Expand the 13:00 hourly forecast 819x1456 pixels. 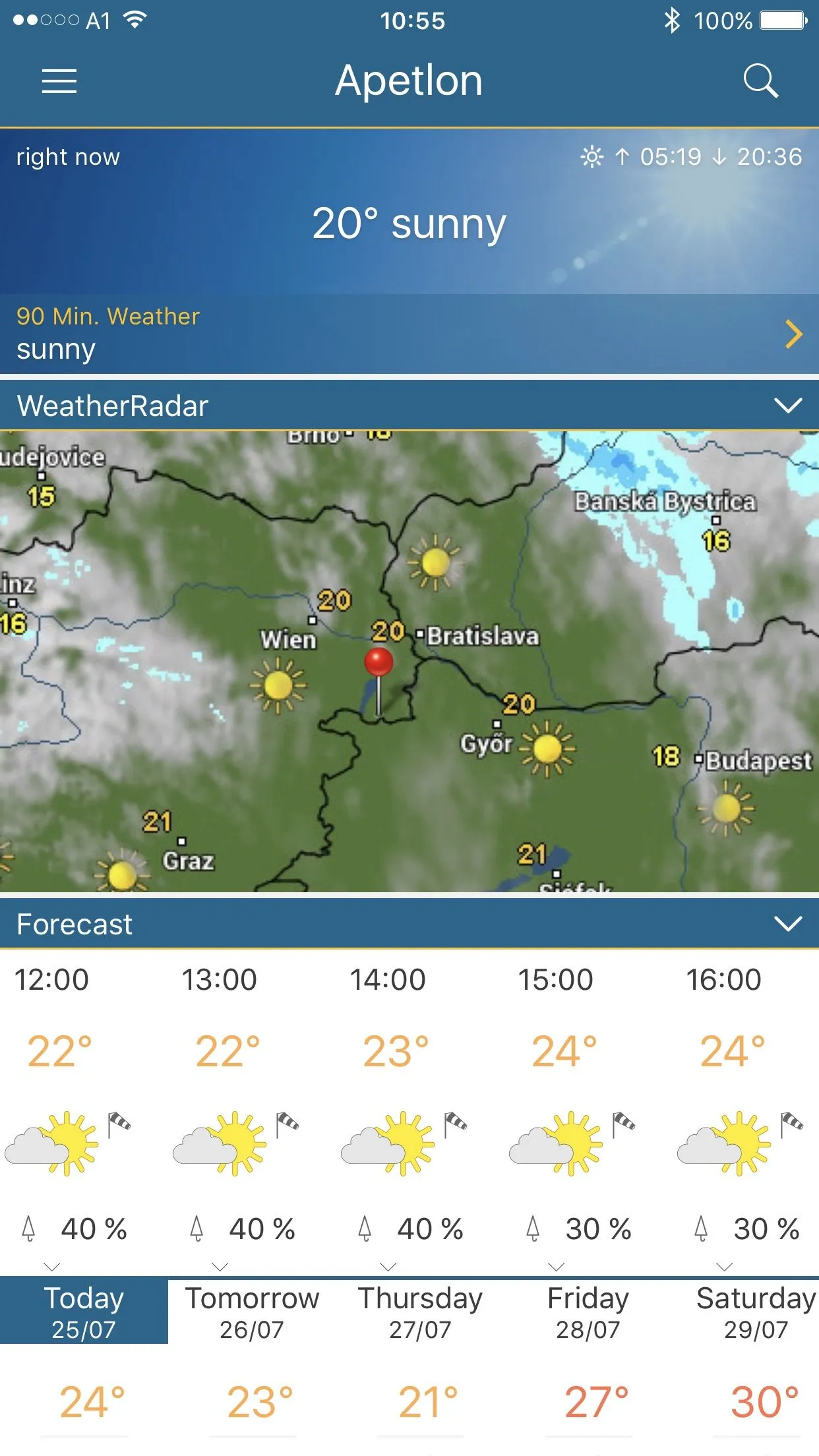click(x=220, y=1267)
